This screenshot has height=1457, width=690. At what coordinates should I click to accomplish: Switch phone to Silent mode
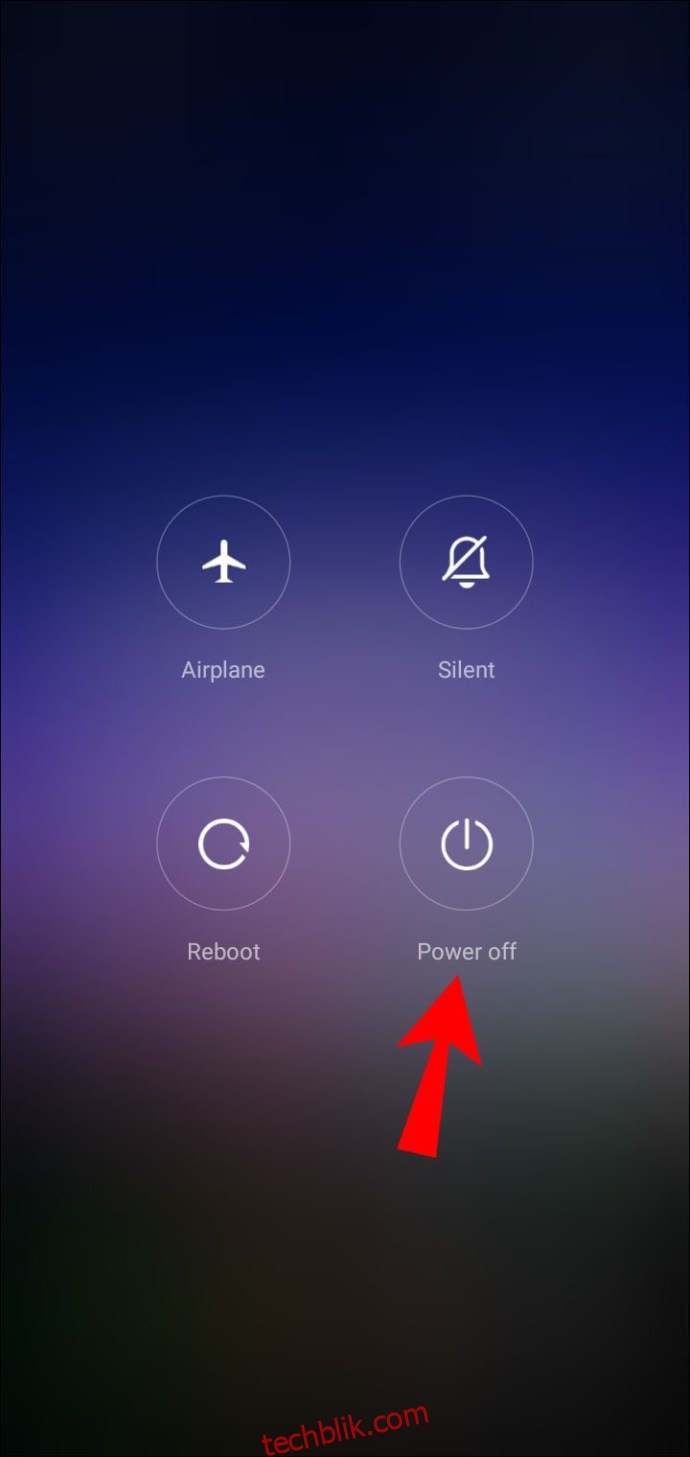click(x=466, y=561)
